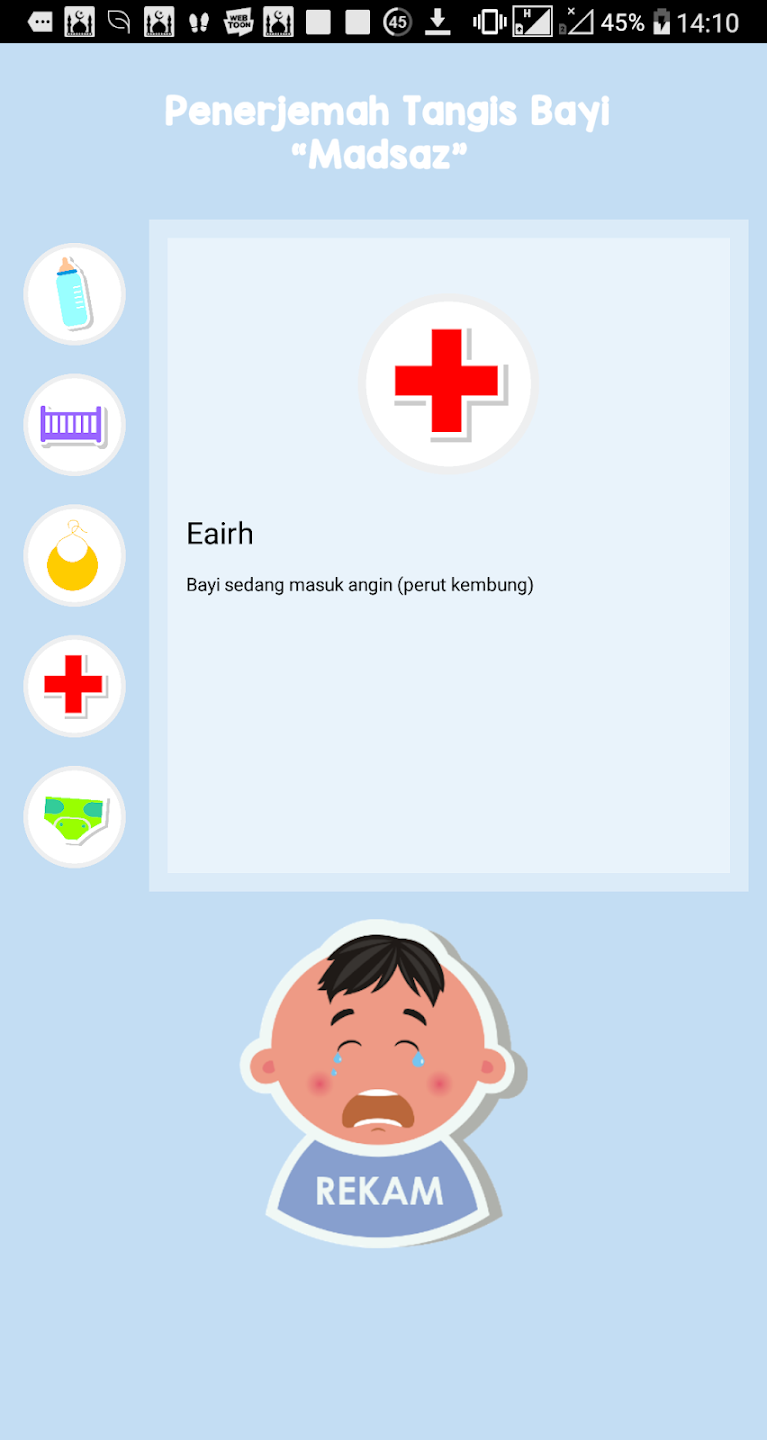The image size is (767, 1440).
Task: Select the red cross icon in the side column
Action: point(74,686)
